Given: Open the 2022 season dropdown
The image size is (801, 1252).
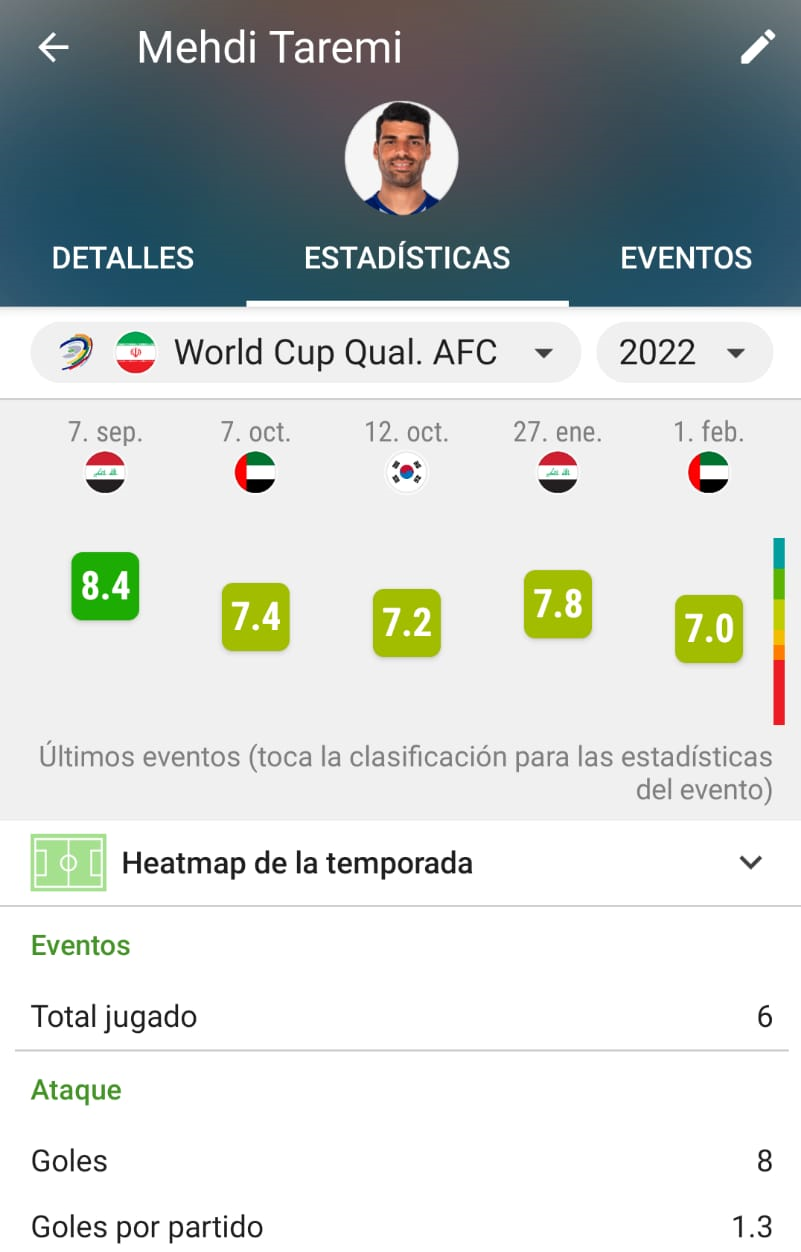Looking at the screenshot, I should [684, 353].
